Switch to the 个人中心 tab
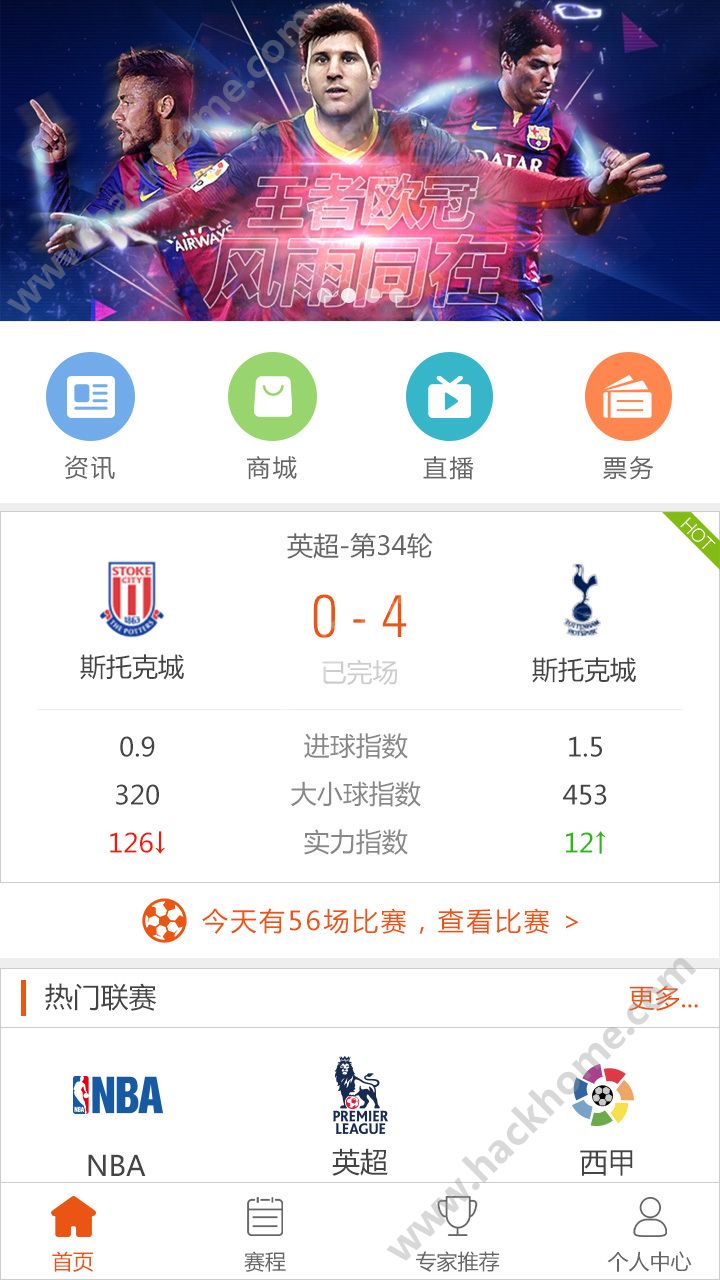The height and width of the screenshot is (1280, 720). 649,1232
